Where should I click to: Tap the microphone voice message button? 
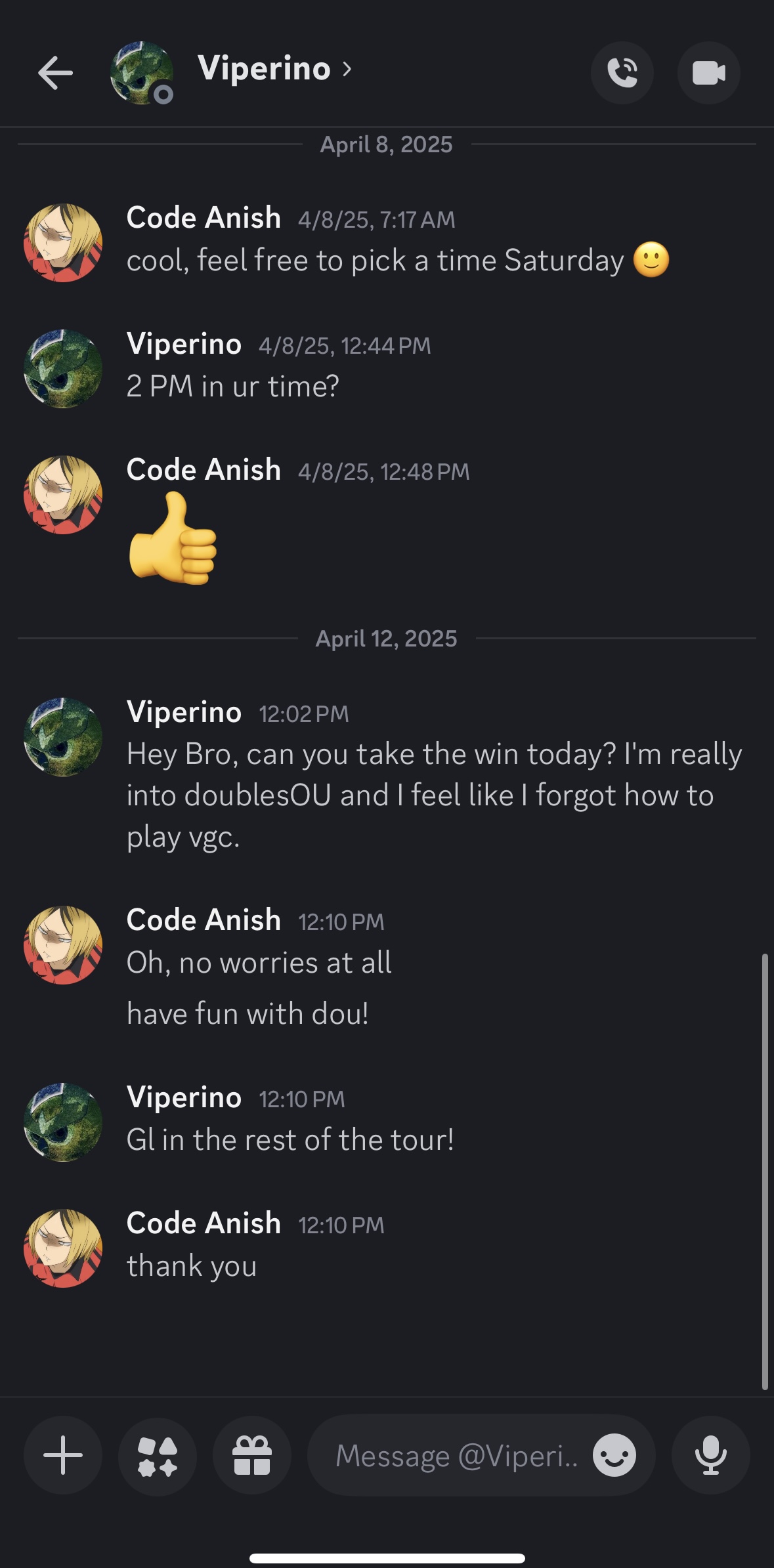point(710,1455)
